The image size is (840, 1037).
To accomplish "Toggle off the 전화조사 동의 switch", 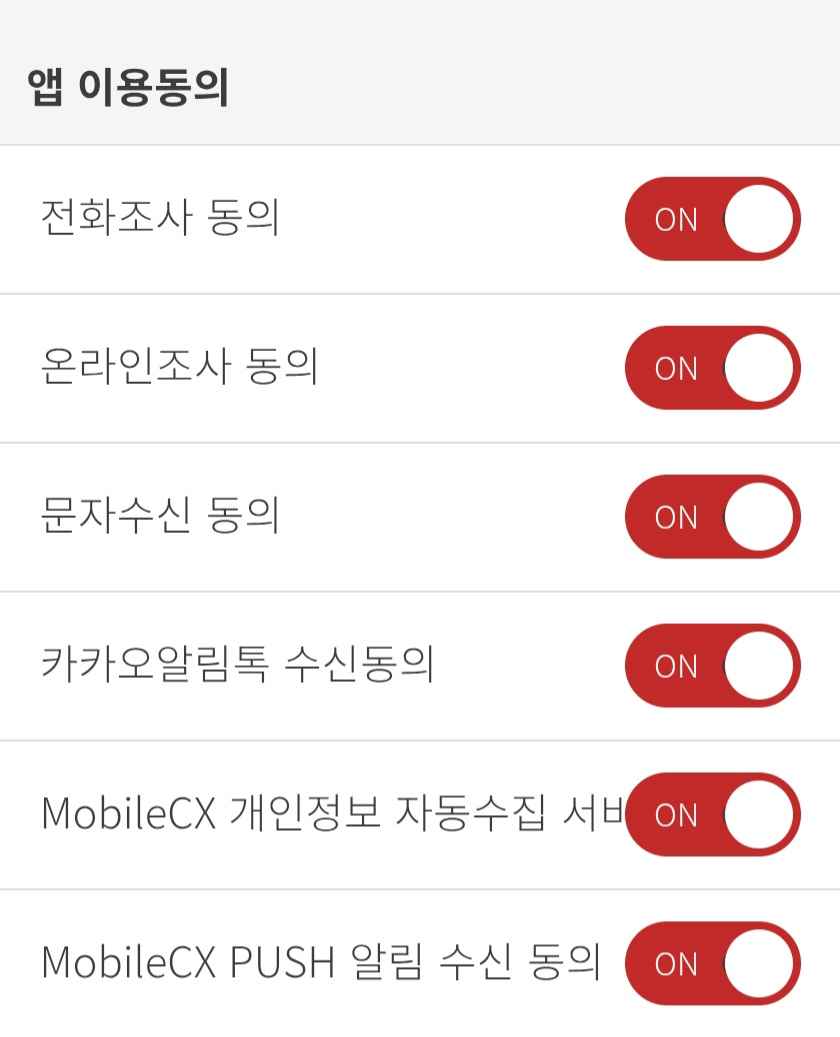I will pos(711,220).
